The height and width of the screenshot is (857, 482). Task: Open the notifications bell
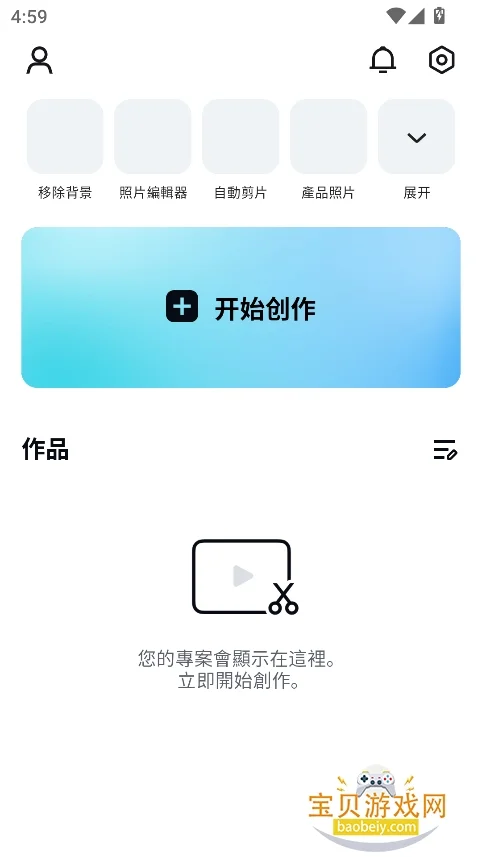[x=383, y=60]
